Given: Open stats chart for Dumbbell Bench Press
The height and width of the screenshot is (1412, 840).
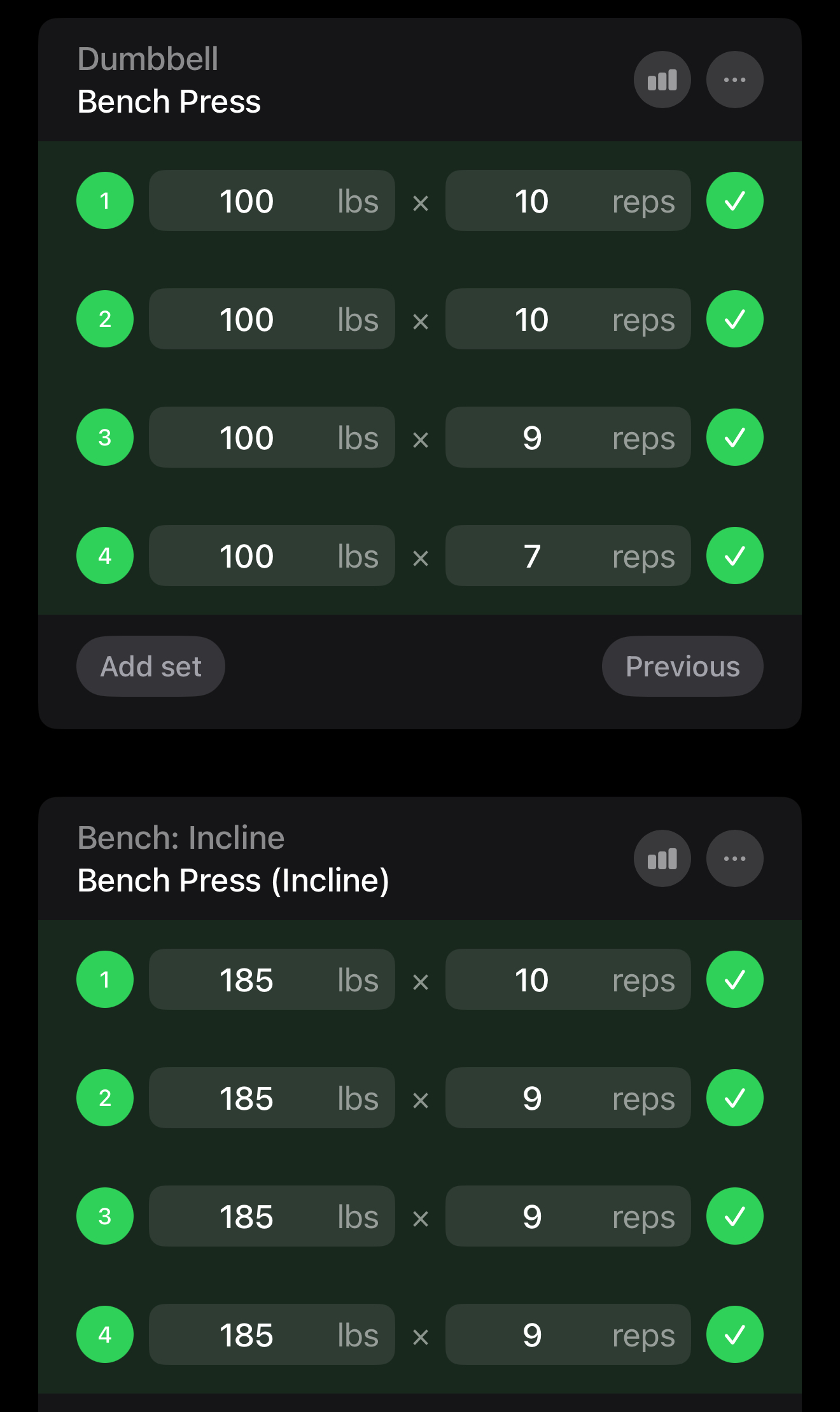Looking at the screenshot, I should 662,80.
